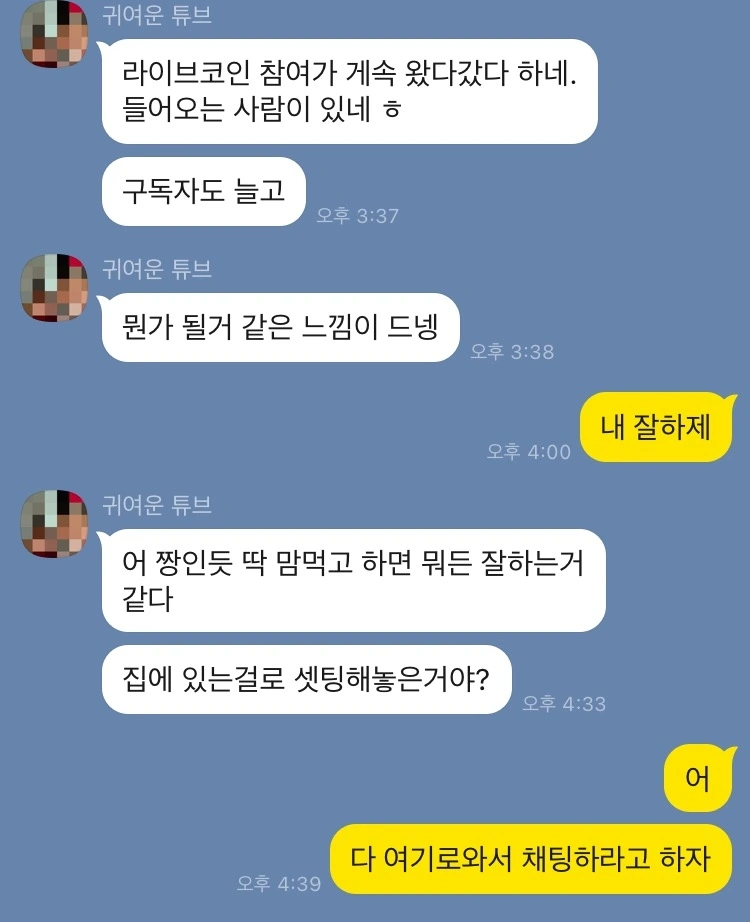Image resolution: width=750 pixels, height=922 pixels.
Task: Tap the topmost pixelated profile icon
Action: point(52,31)
